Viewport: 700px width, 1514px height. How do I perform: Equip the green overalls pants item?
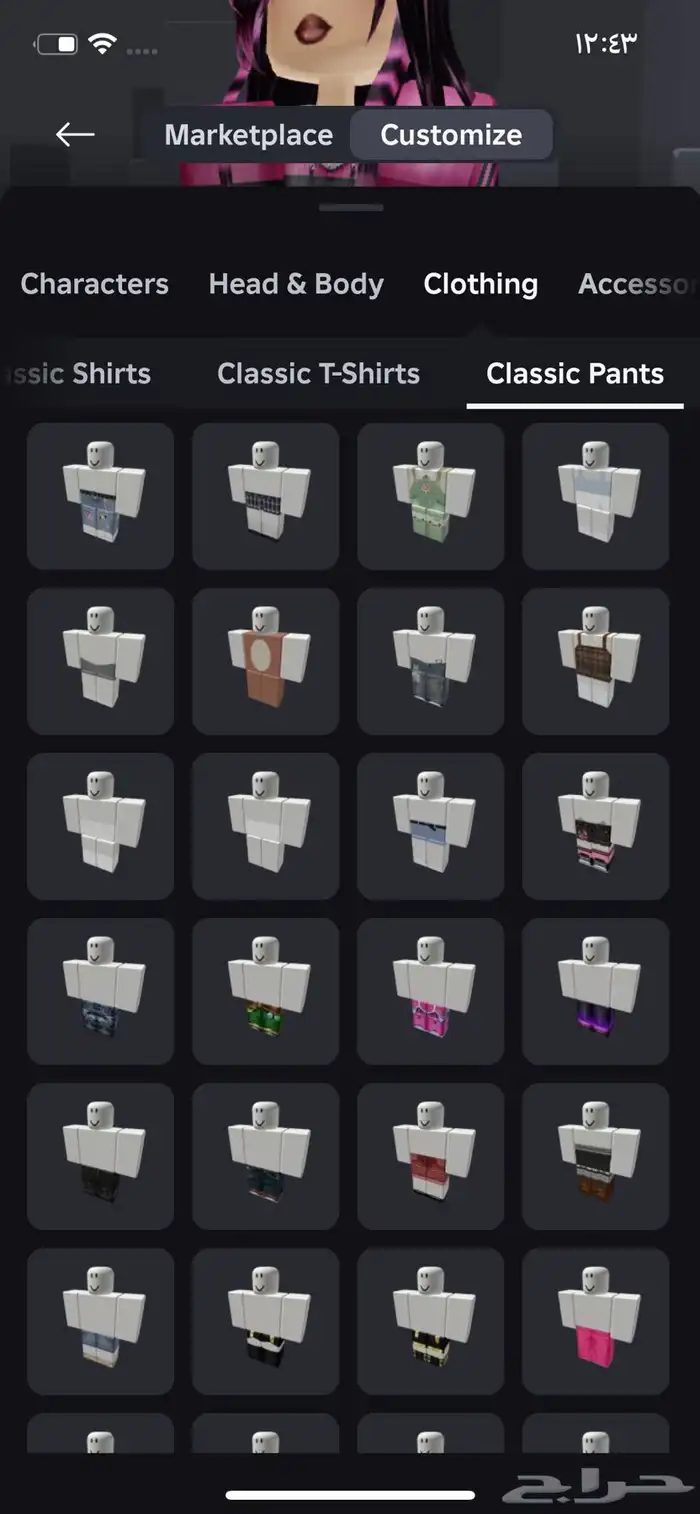coord(430,496)
